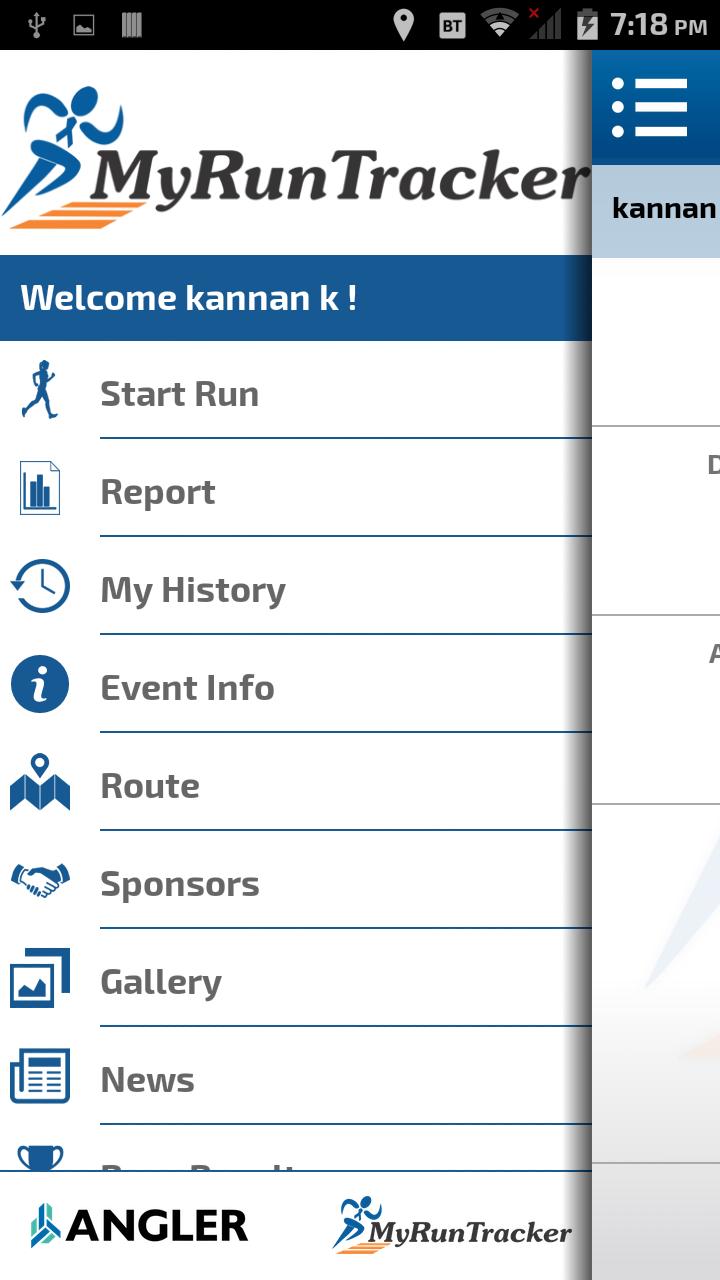The height and width of the screenshot is (1280, 720).
Task: View My History
Action: click(x=193, y=590)
